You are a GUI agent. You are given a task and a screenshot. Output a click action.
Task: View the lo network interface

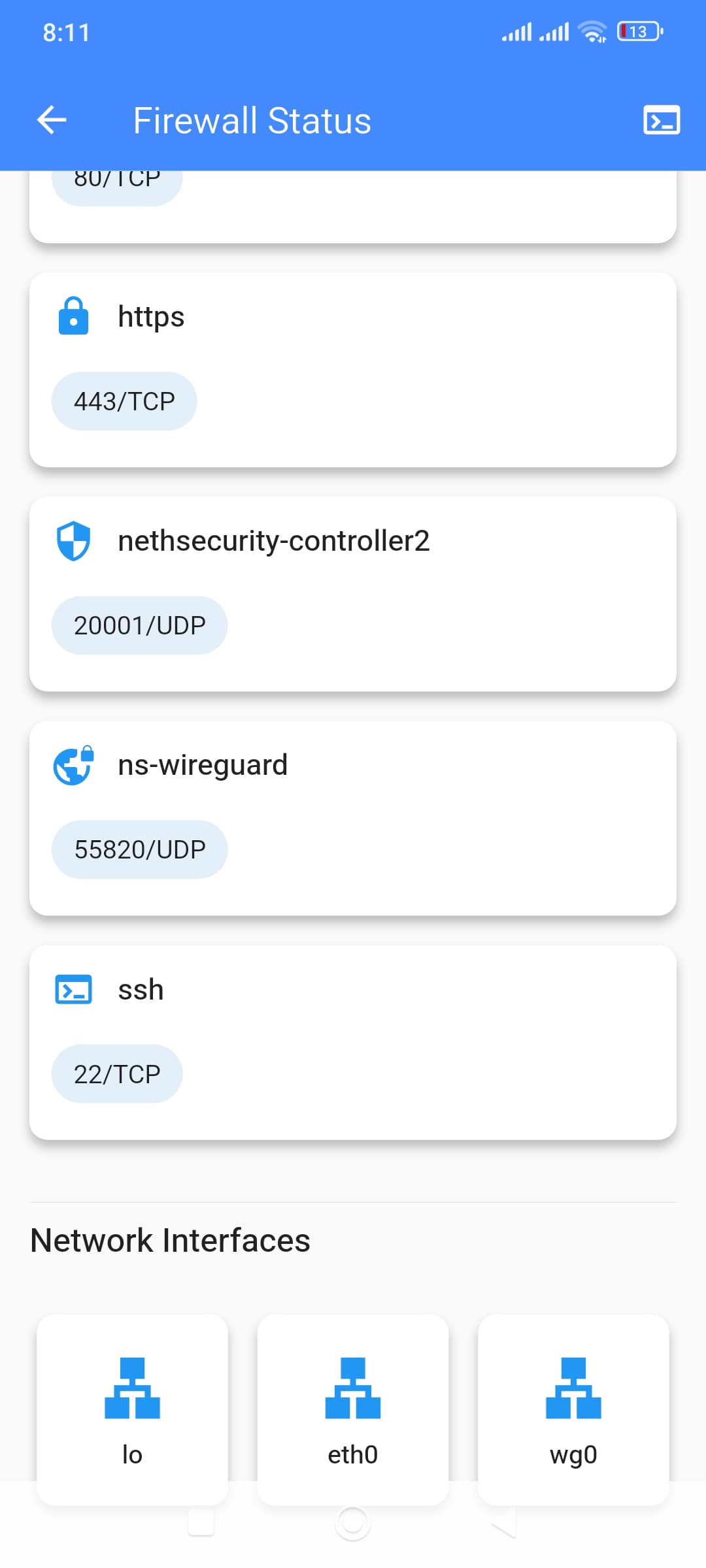pos(132,1409)
